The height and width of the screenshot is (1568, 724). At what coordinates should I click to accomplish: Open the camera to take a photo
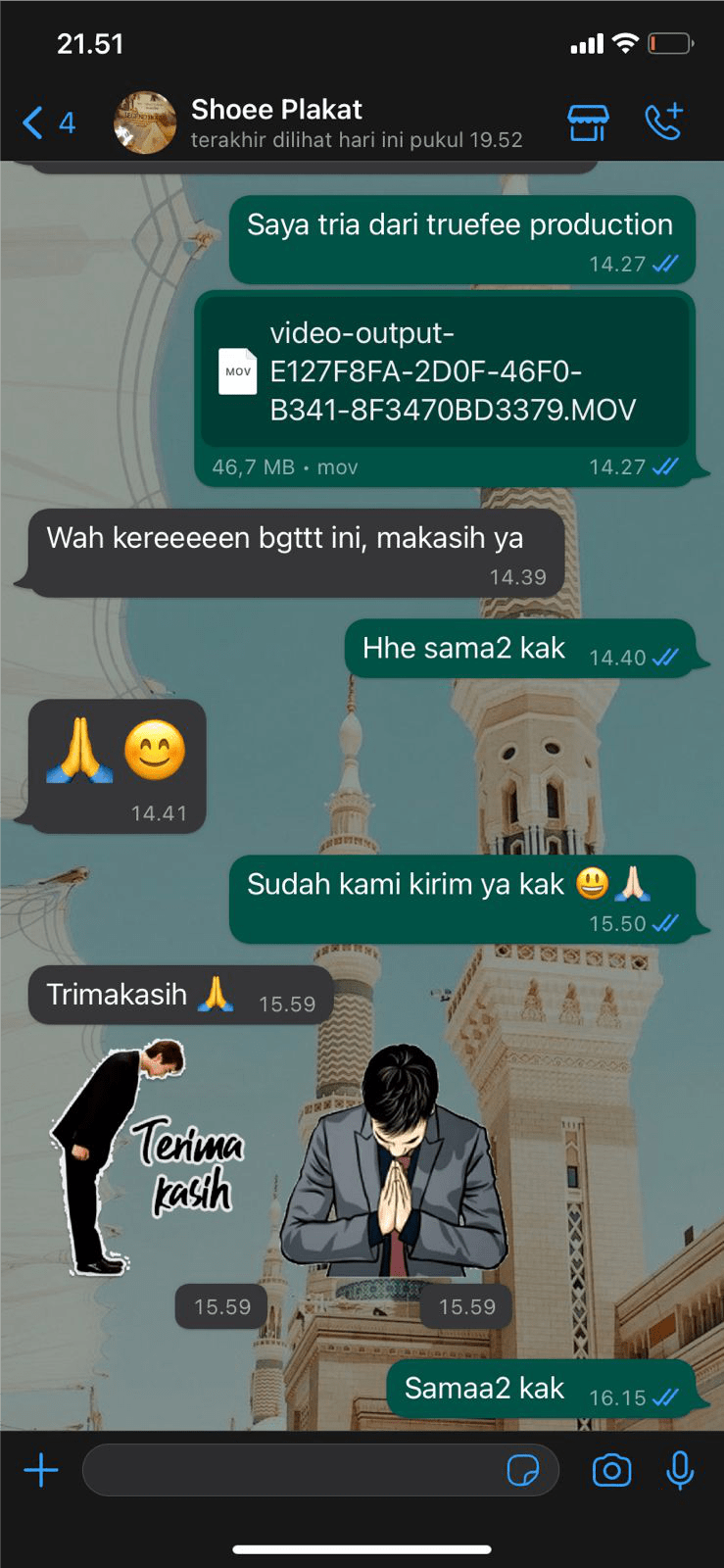[611, 1470]
